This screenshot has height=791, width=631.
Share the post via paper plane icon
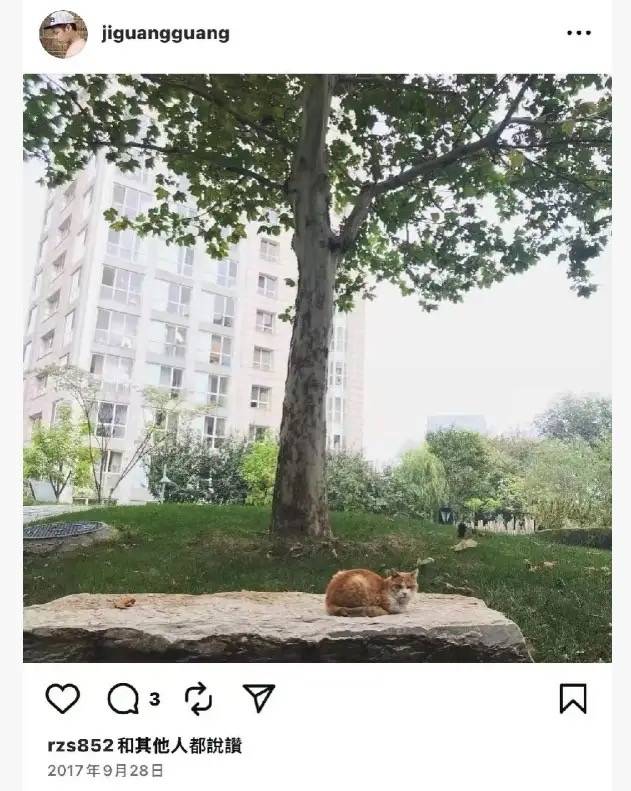[x=259, y=697]
